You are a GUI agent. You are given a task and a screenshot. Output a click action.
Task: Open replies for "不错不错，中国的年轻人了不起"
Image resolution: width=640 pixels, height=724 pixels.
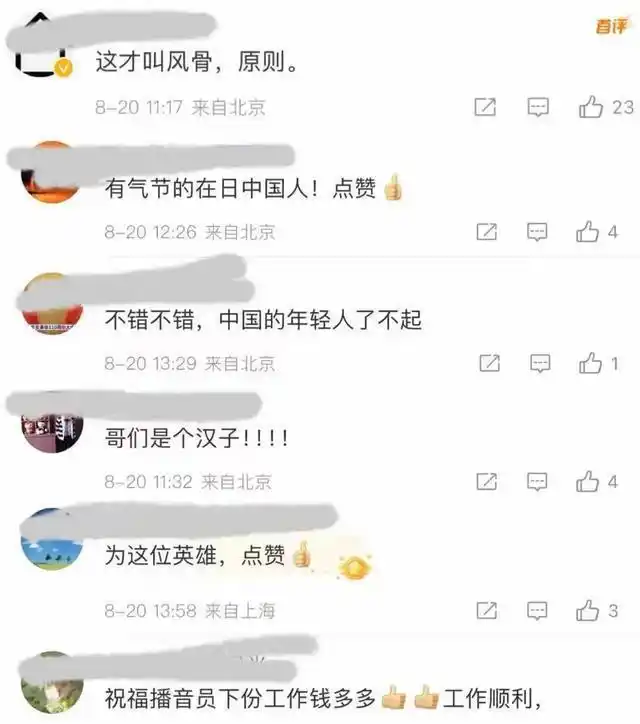(x=540, y=363)
